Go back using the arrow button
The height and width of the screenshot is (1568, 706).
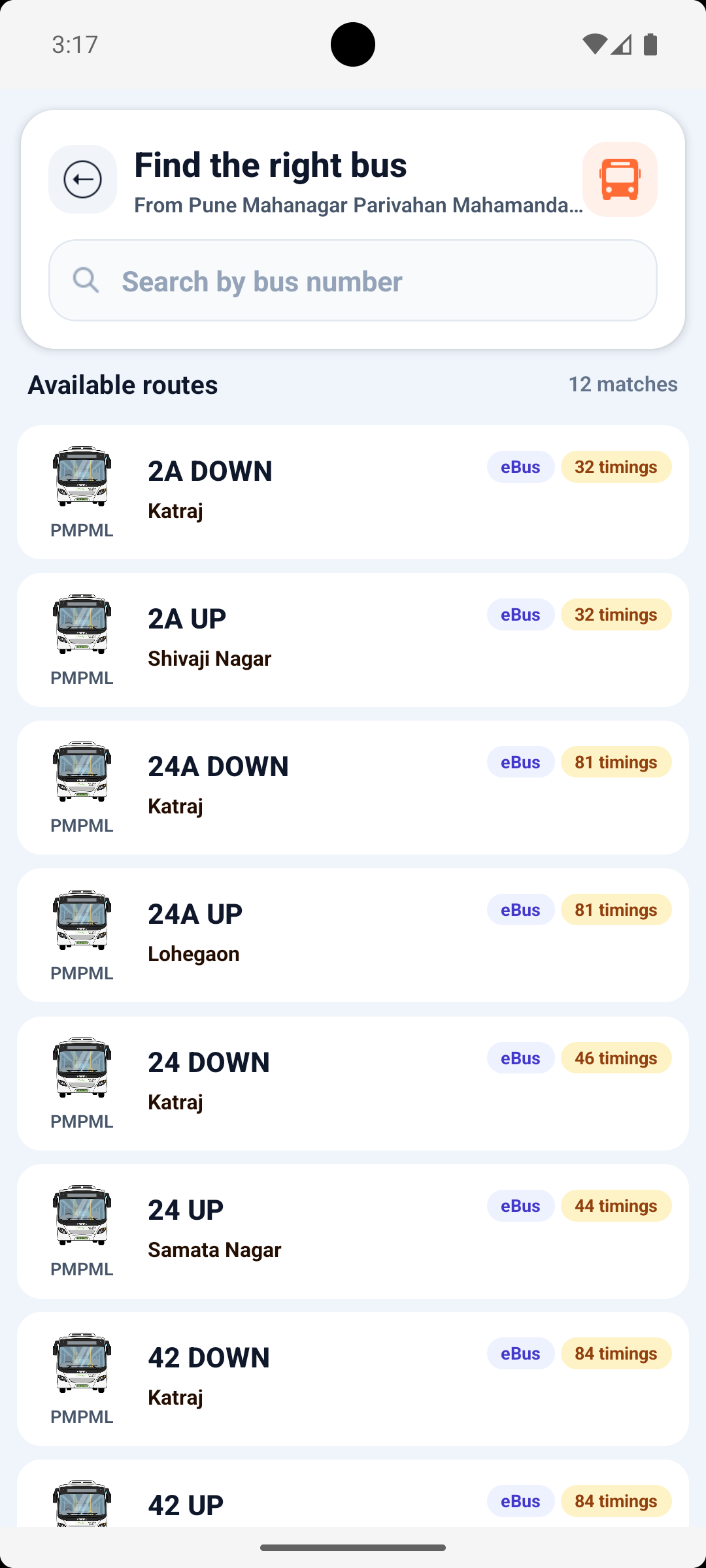pyautogui.click(x=82, y=180)
